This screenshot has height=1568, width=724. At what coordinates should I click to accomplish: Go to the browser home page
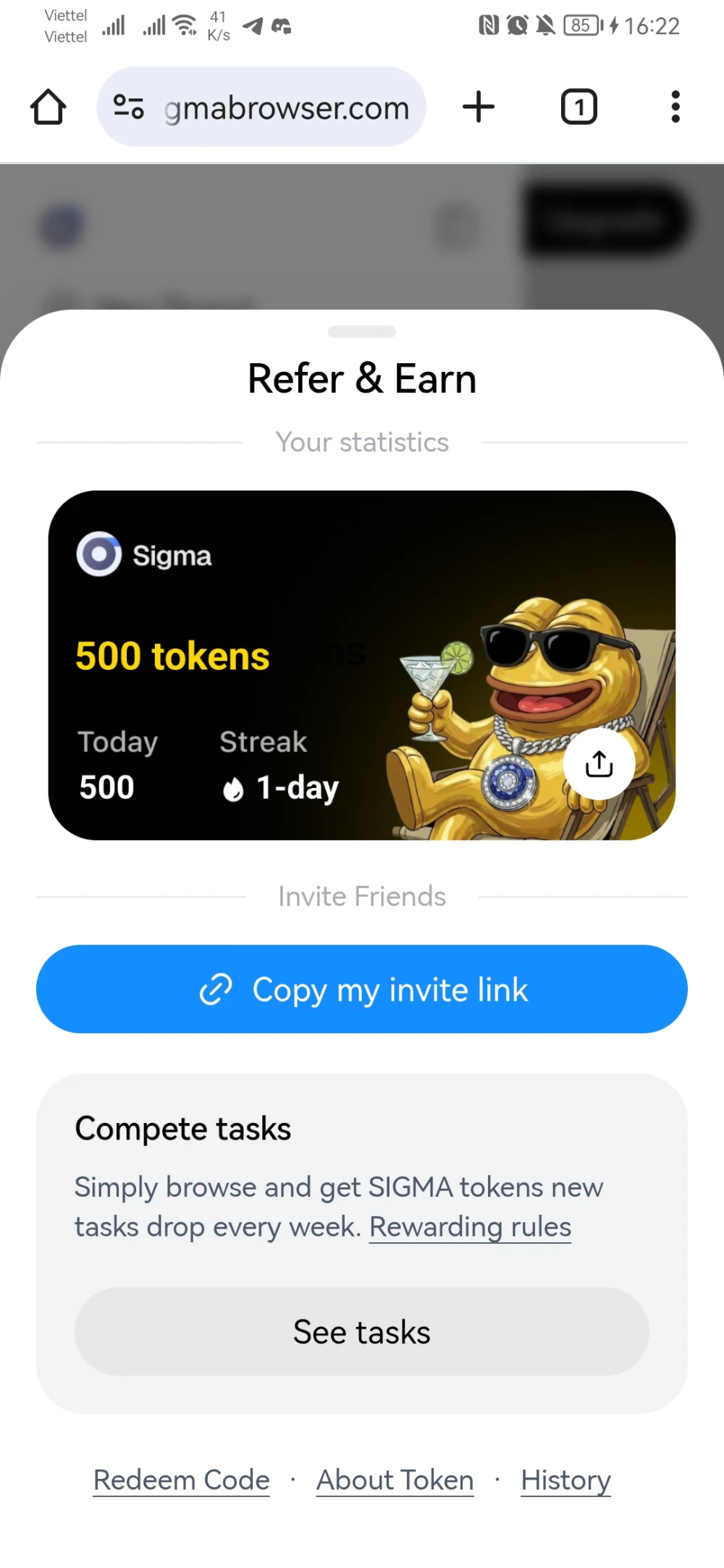point(49,107)
